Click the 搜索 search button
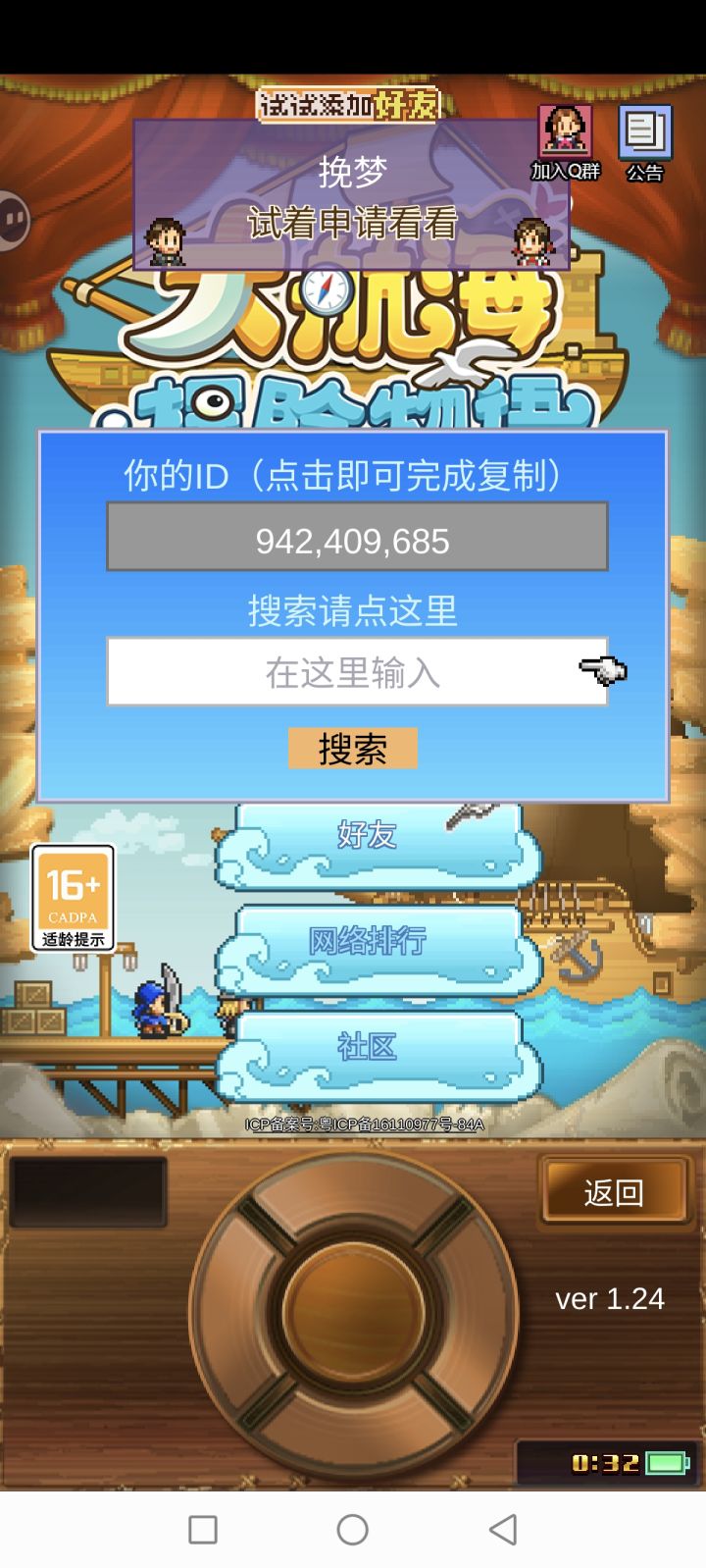 point(352,749)
